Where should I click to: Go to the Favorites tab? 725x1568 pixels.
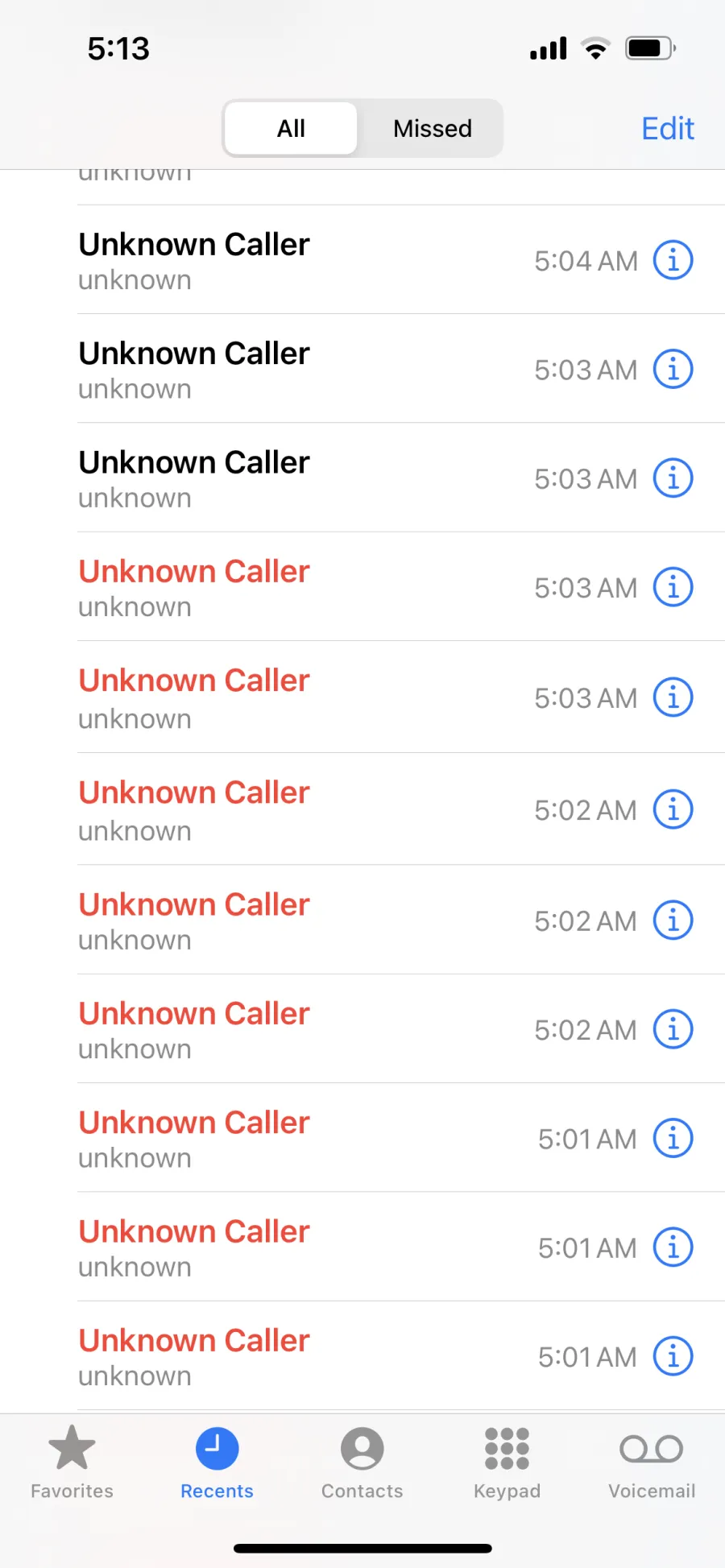click(x=72, y=1463)
